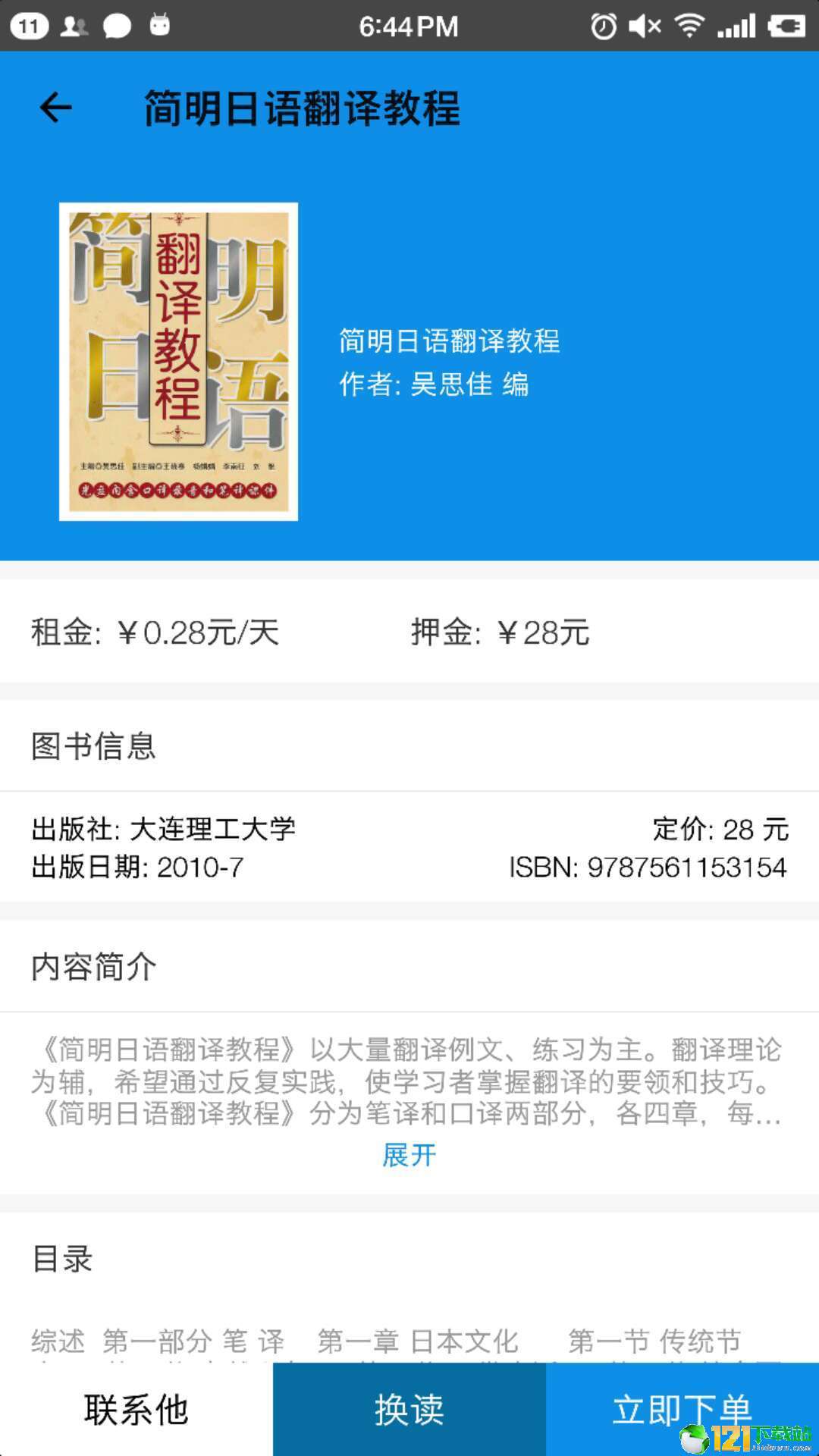Expand the content summary via 展开

(409, 1155)
